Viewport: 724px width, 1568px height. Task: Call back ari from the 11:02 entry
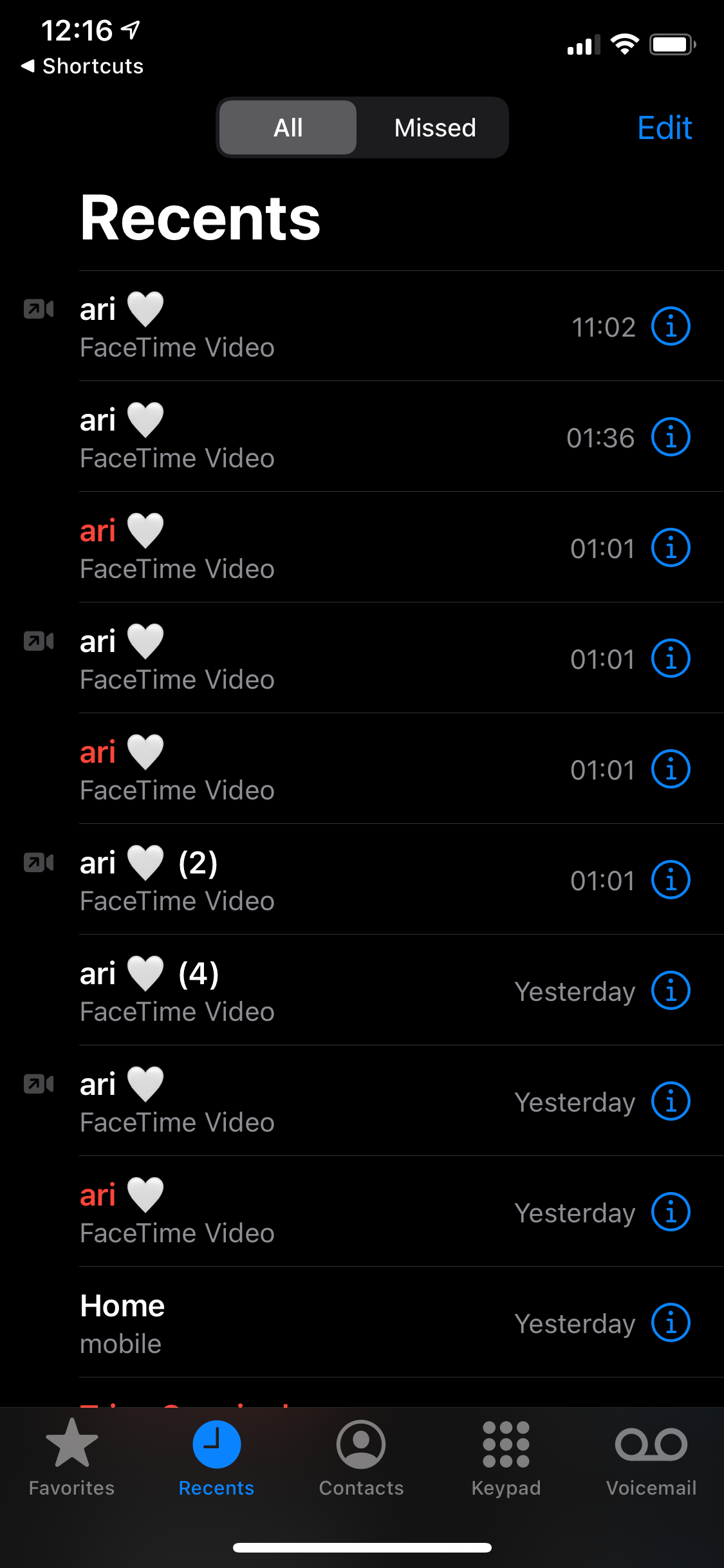257,326
